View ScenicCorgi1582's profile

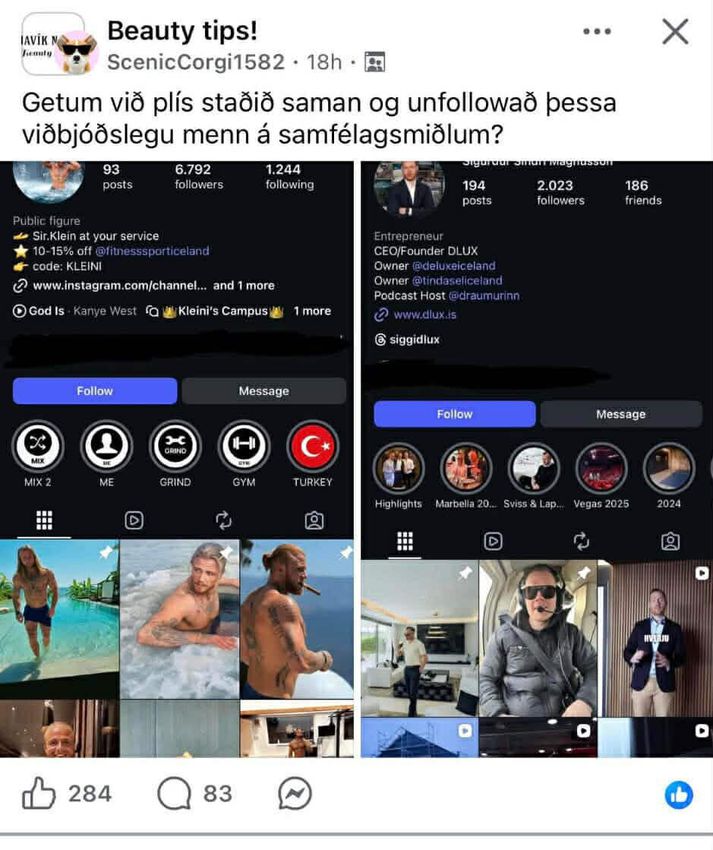tap(195, 62)
